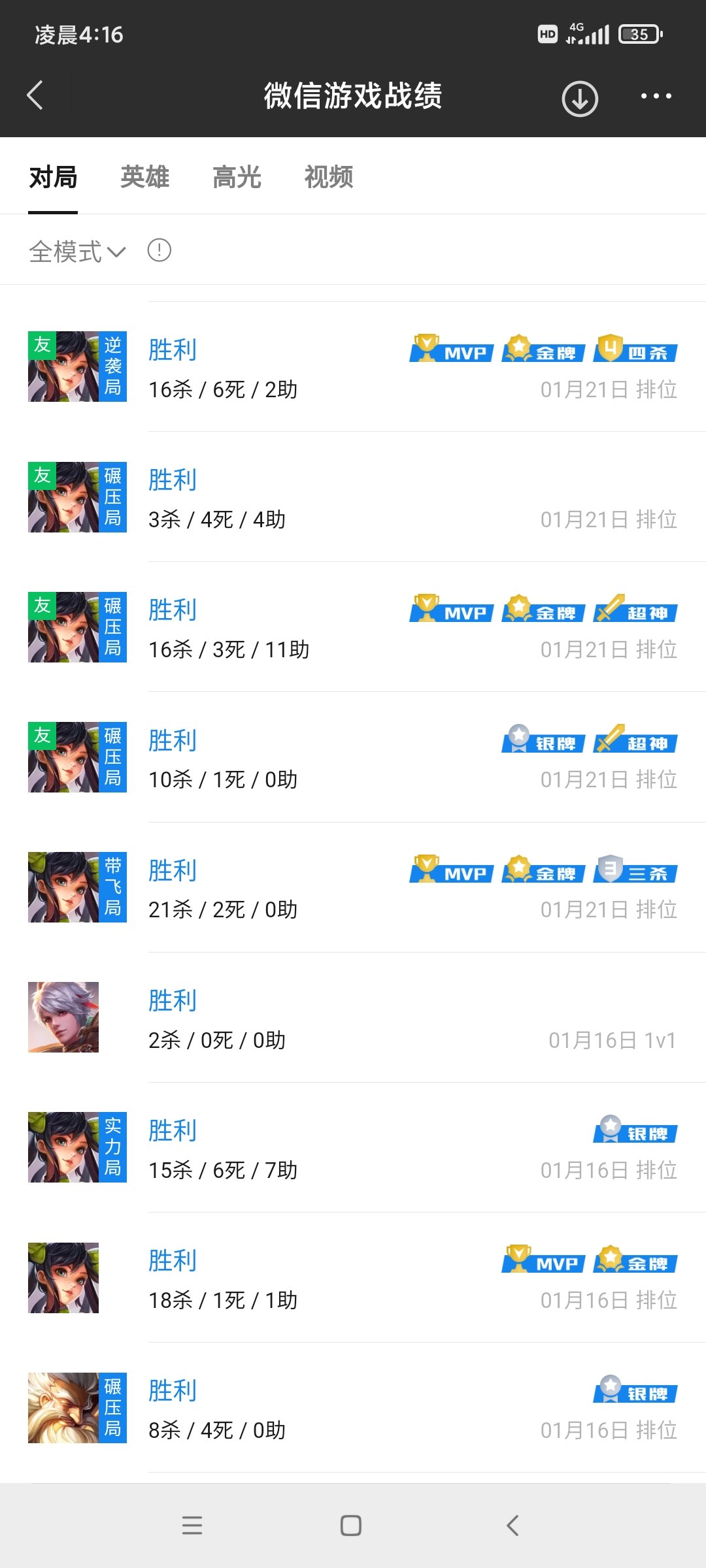The image size is (706, 1568).
Task: Tap the system home button
Action: pyautogui.click(x=351, y=1526)
